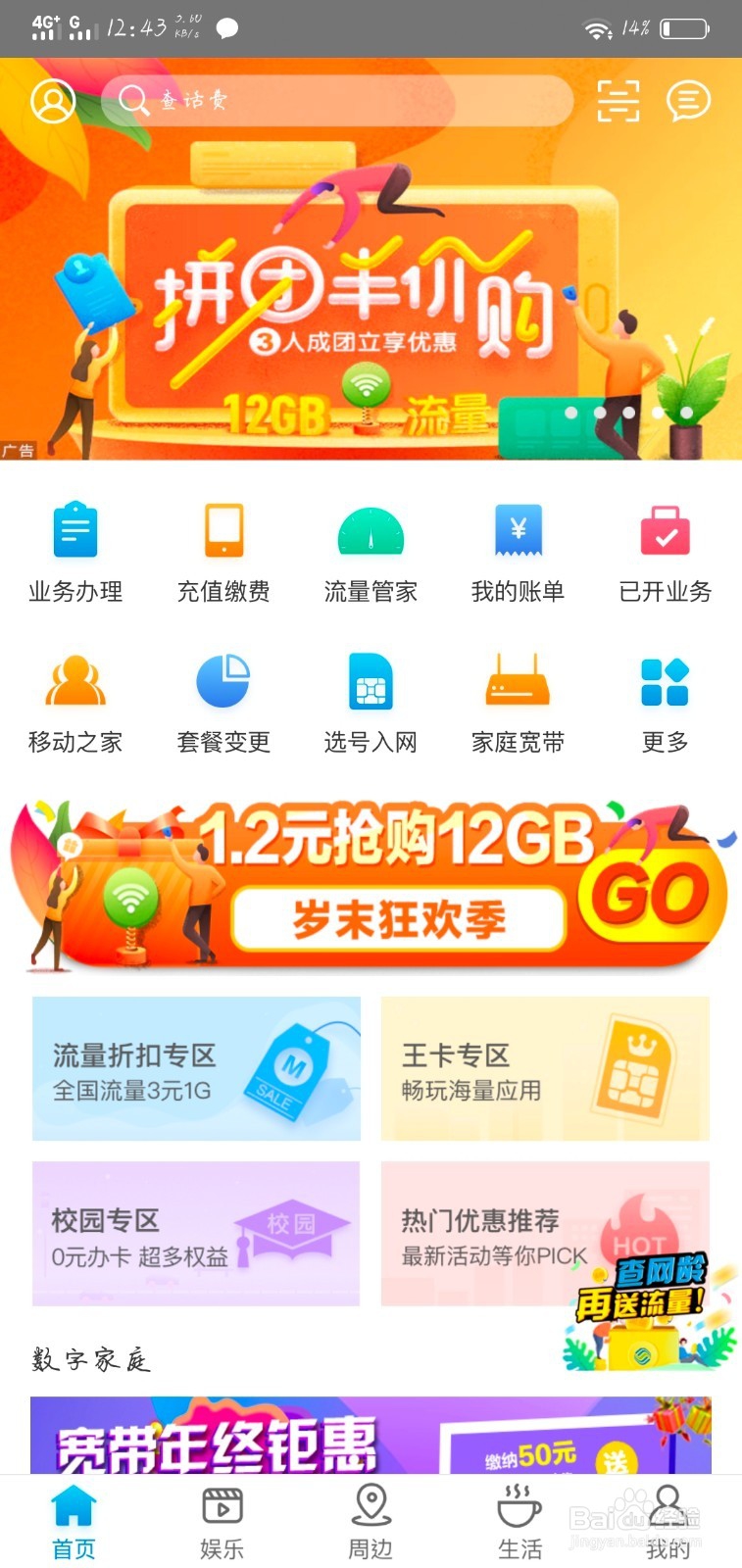Open the 王卡专区 card section
The image size is (742, 1568).
pos(545,1068)
